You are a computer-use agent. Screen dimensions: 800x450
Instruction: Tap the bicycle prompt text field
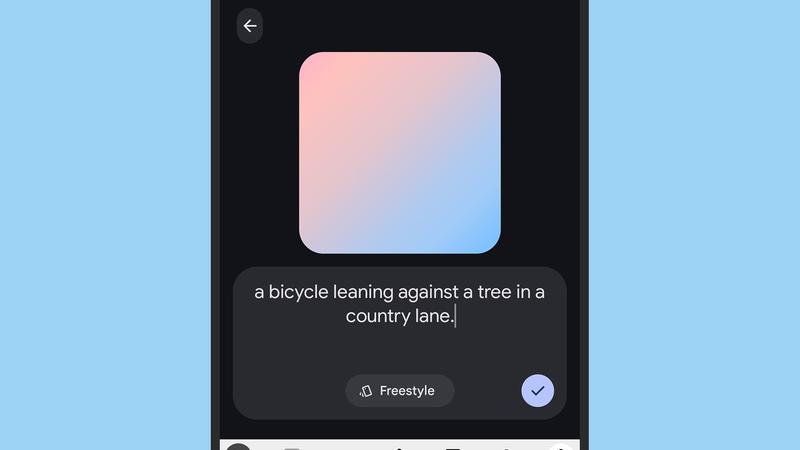(x=399, y=304)
